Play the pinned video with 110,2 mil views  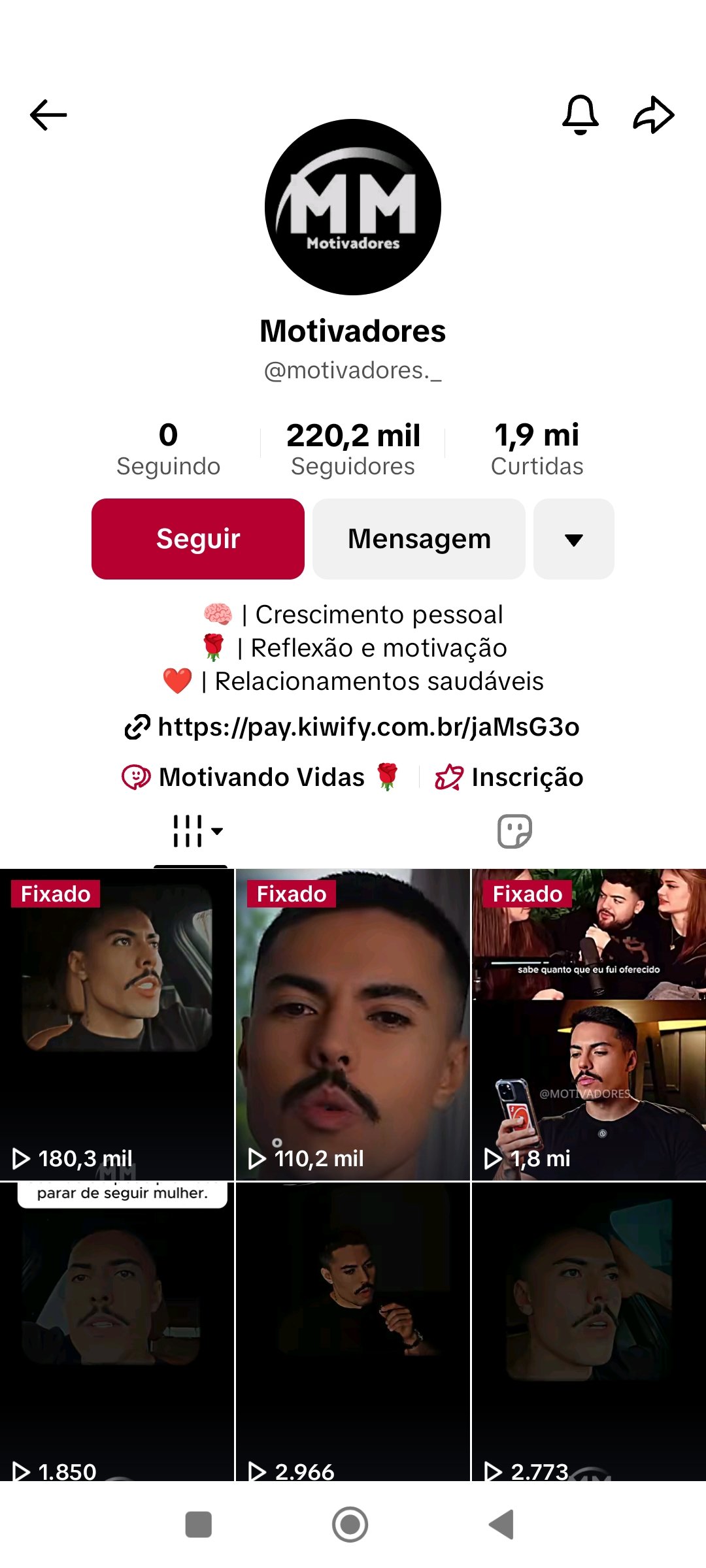[x=353, y=1024]
